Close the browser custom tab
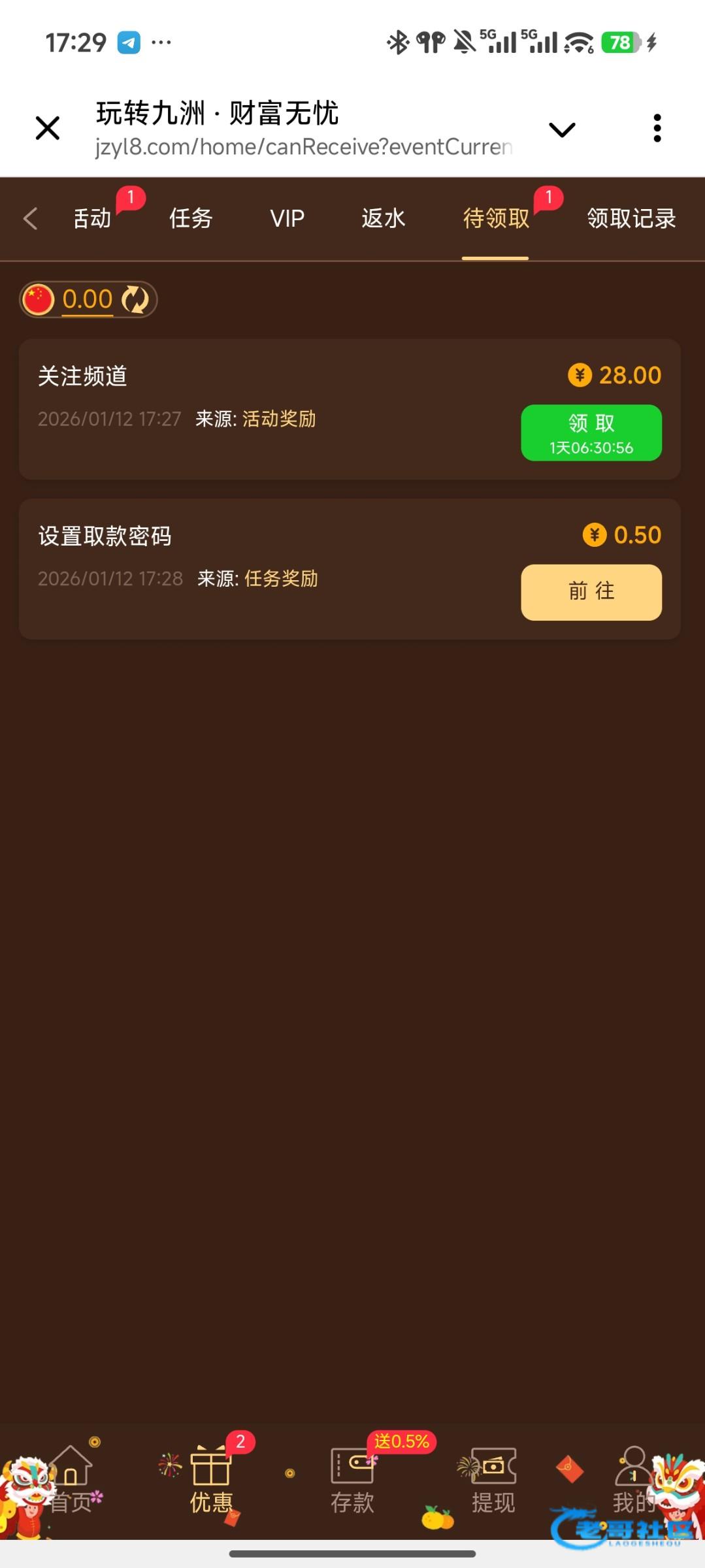The height and width of the screenshot is (1568, 705). tap(47, 128)
